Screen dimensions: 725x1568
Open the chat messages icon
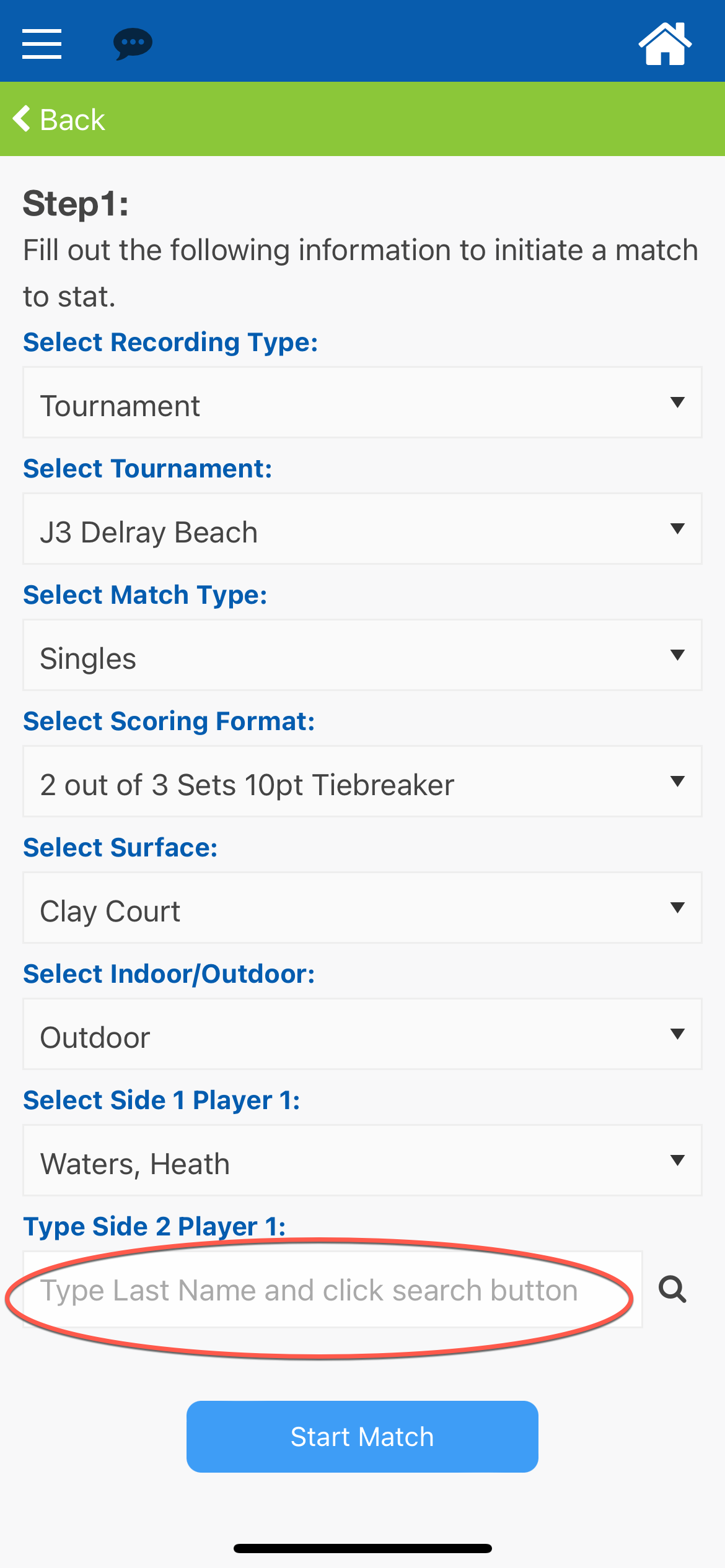point(133,44)
